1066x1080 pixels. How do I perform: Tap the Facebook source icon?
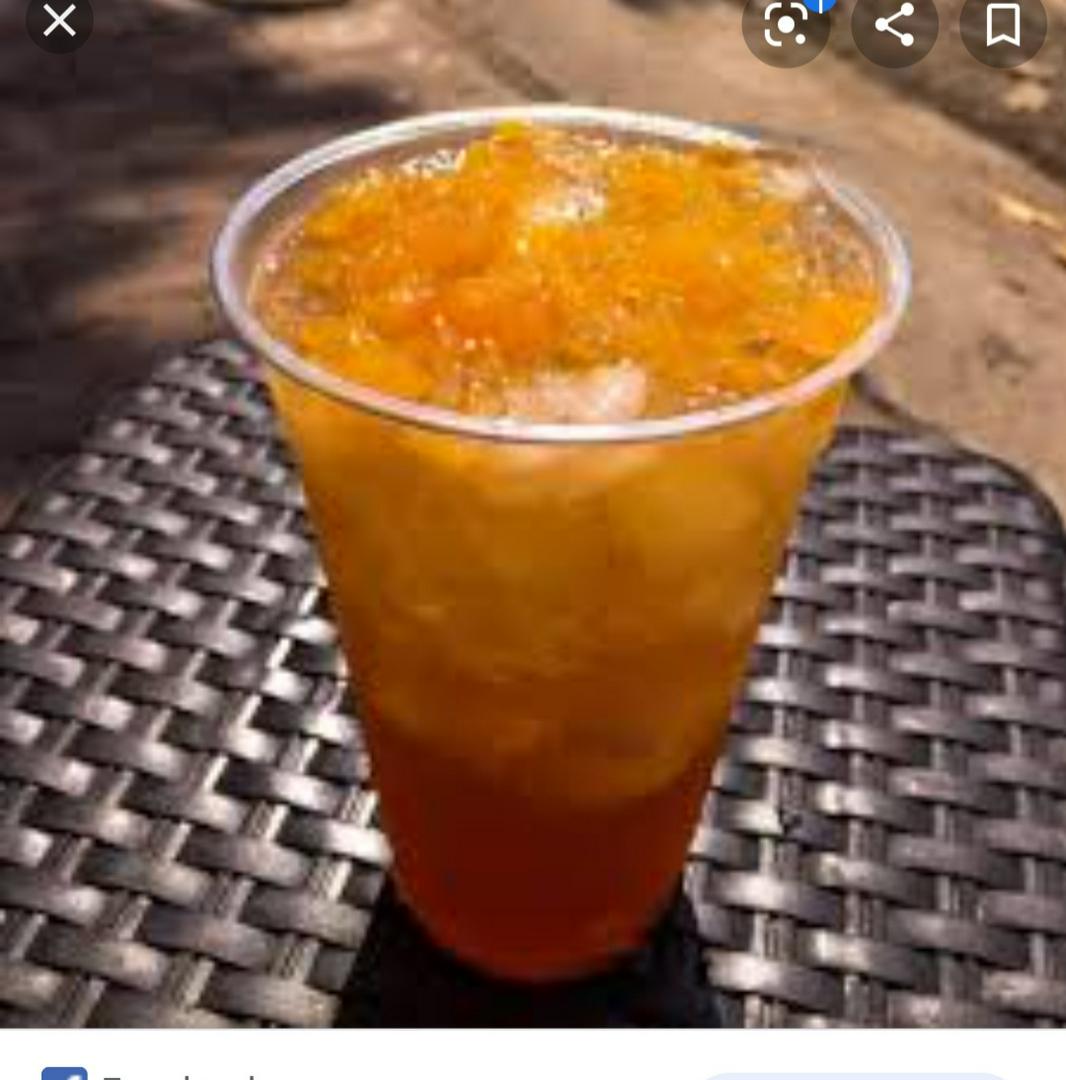[x=63, y=1076]
